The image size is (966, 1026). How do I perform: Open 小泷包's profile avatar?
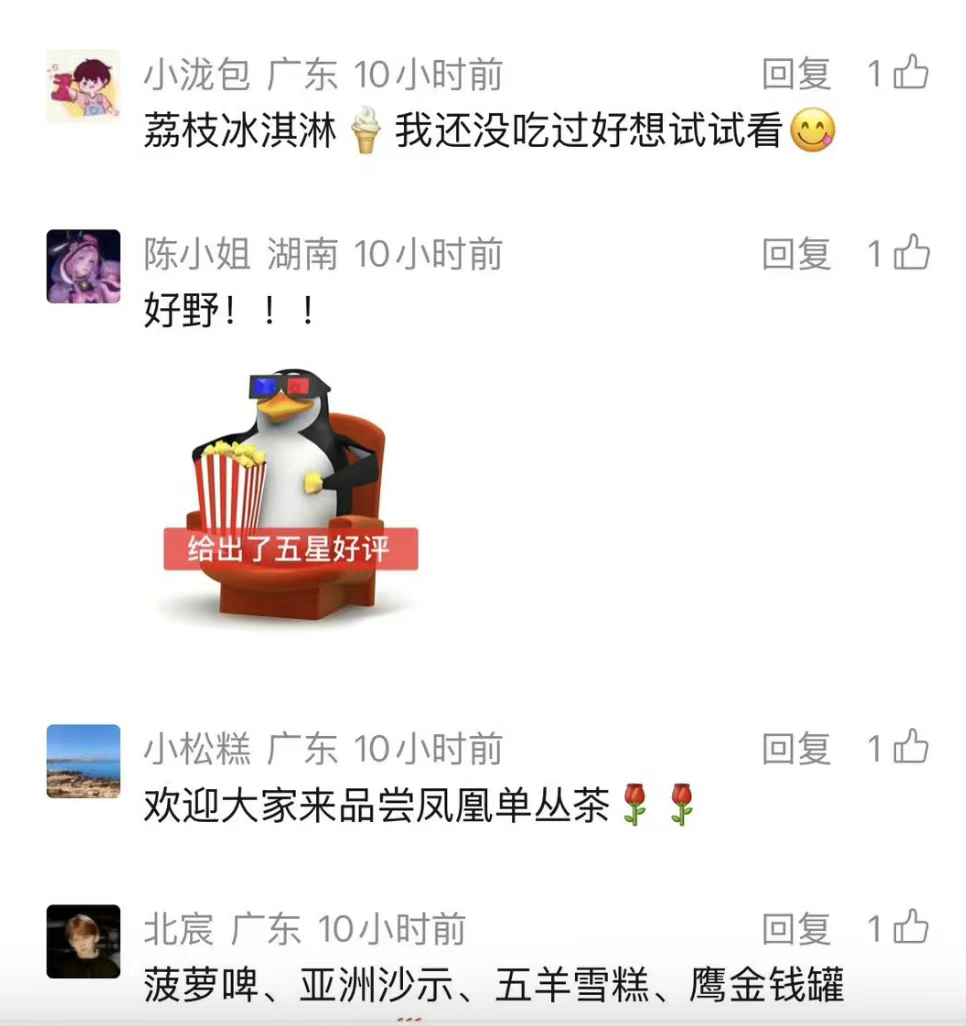(x=83, y=87)
